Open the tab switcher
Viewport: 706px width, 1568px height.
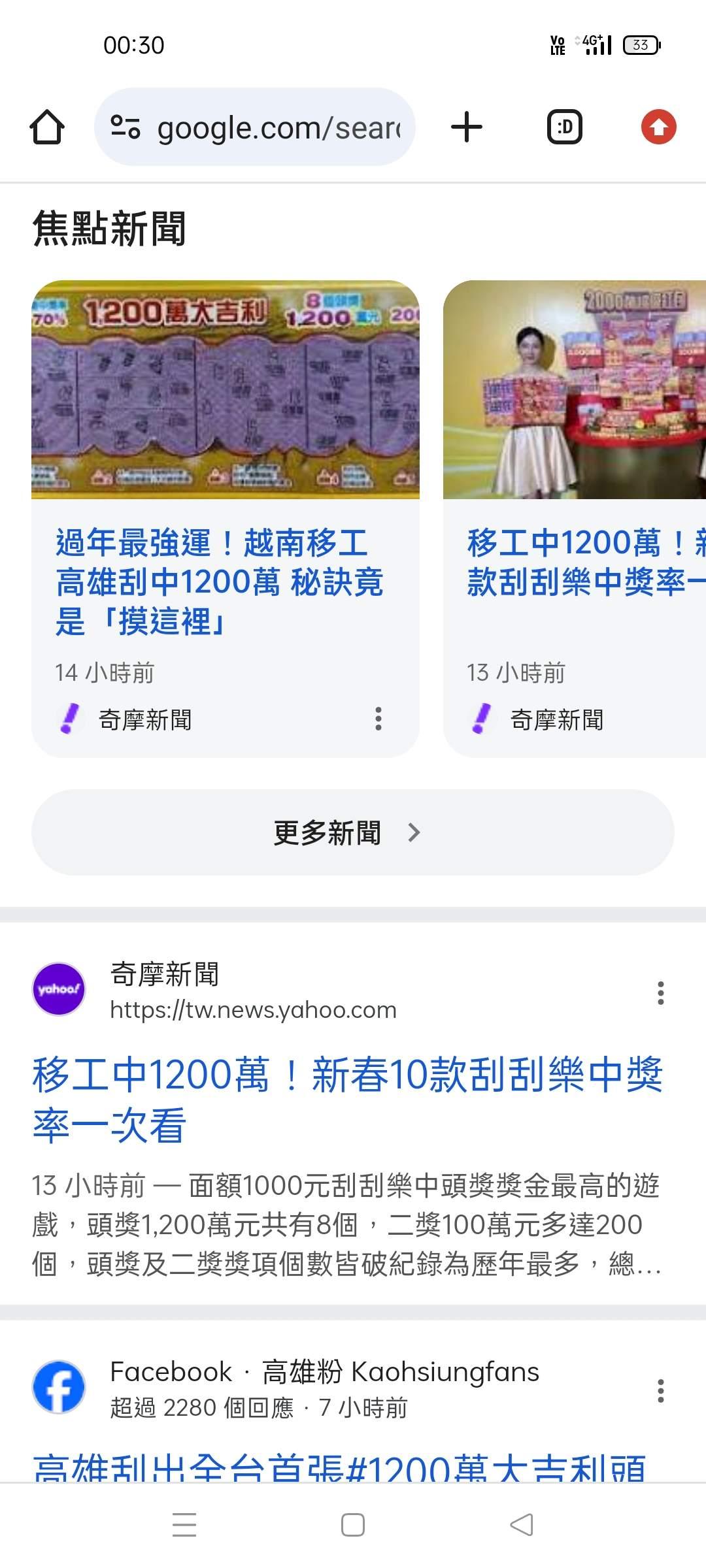click(x=564, y=127)
